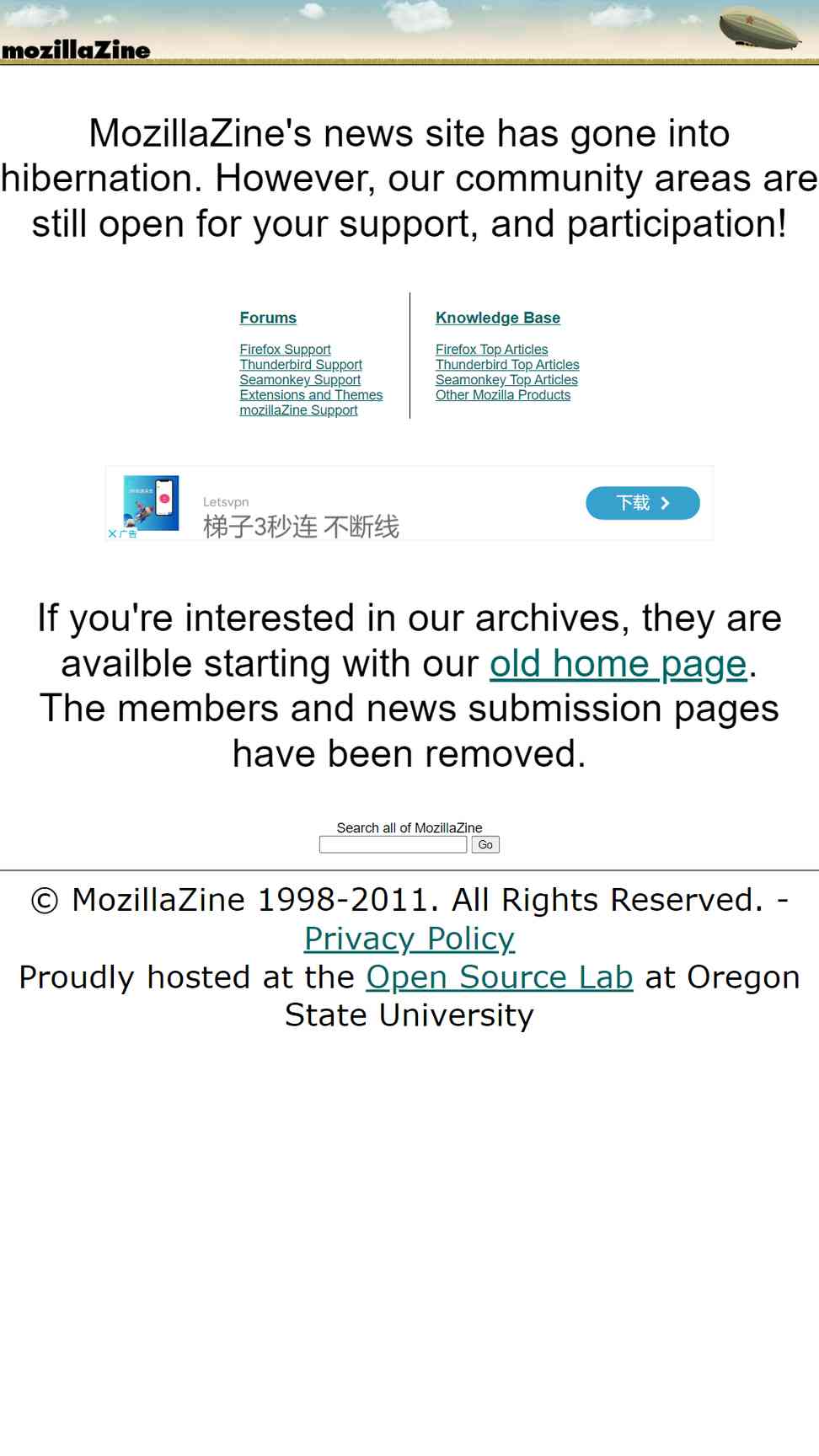Open Seamonkey Support forum
819x1456 pixels.
pyautogui.click(x=300, y=379)
